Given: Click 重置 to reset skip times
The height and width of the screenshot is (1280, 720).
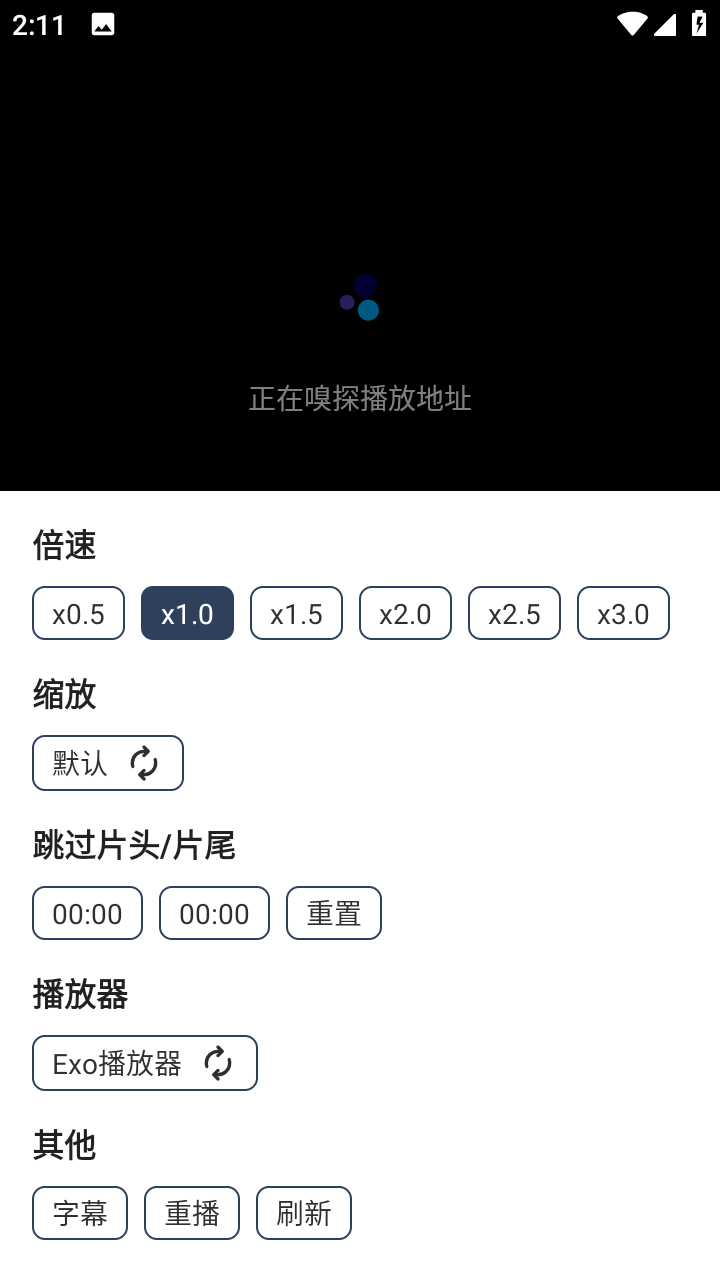Looking at the screenshot, I should click(334, 913).
